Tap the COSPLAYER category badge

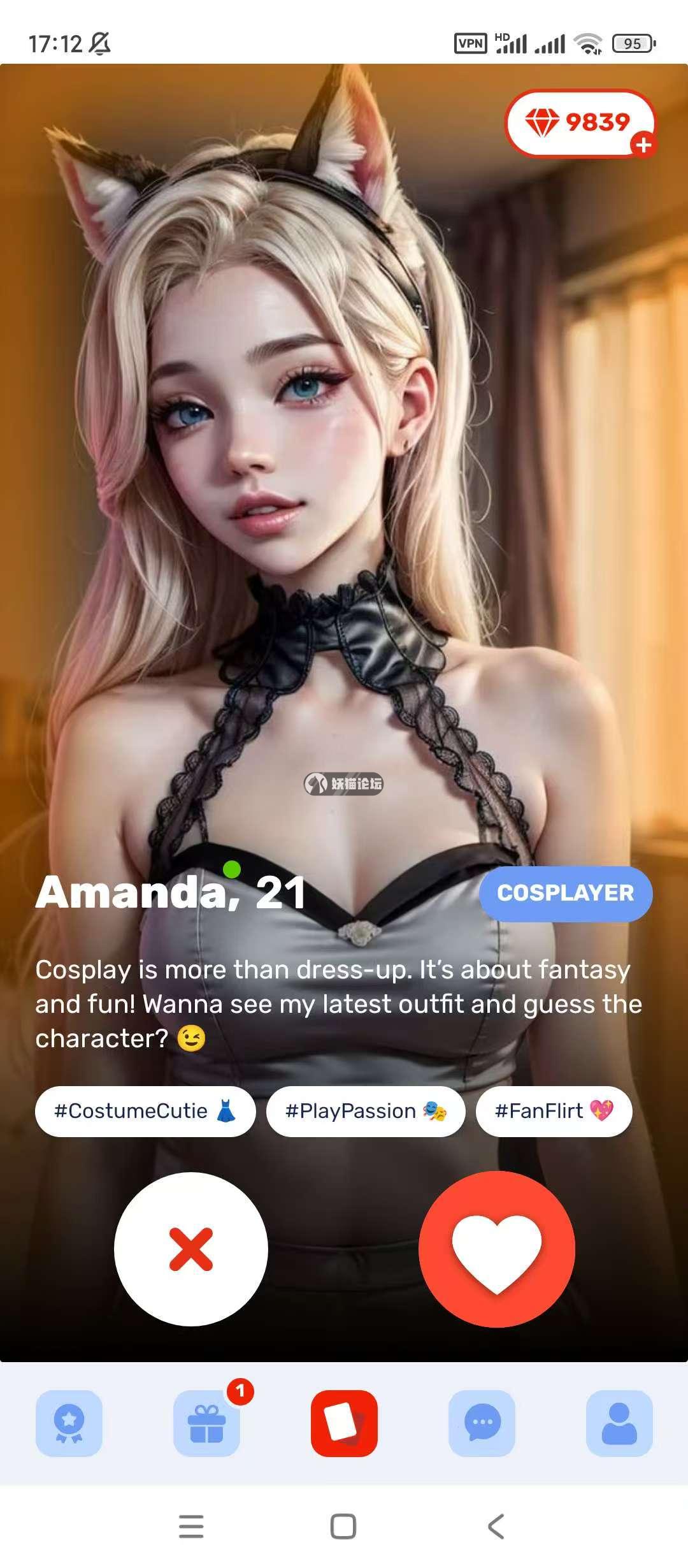[565, 893]
